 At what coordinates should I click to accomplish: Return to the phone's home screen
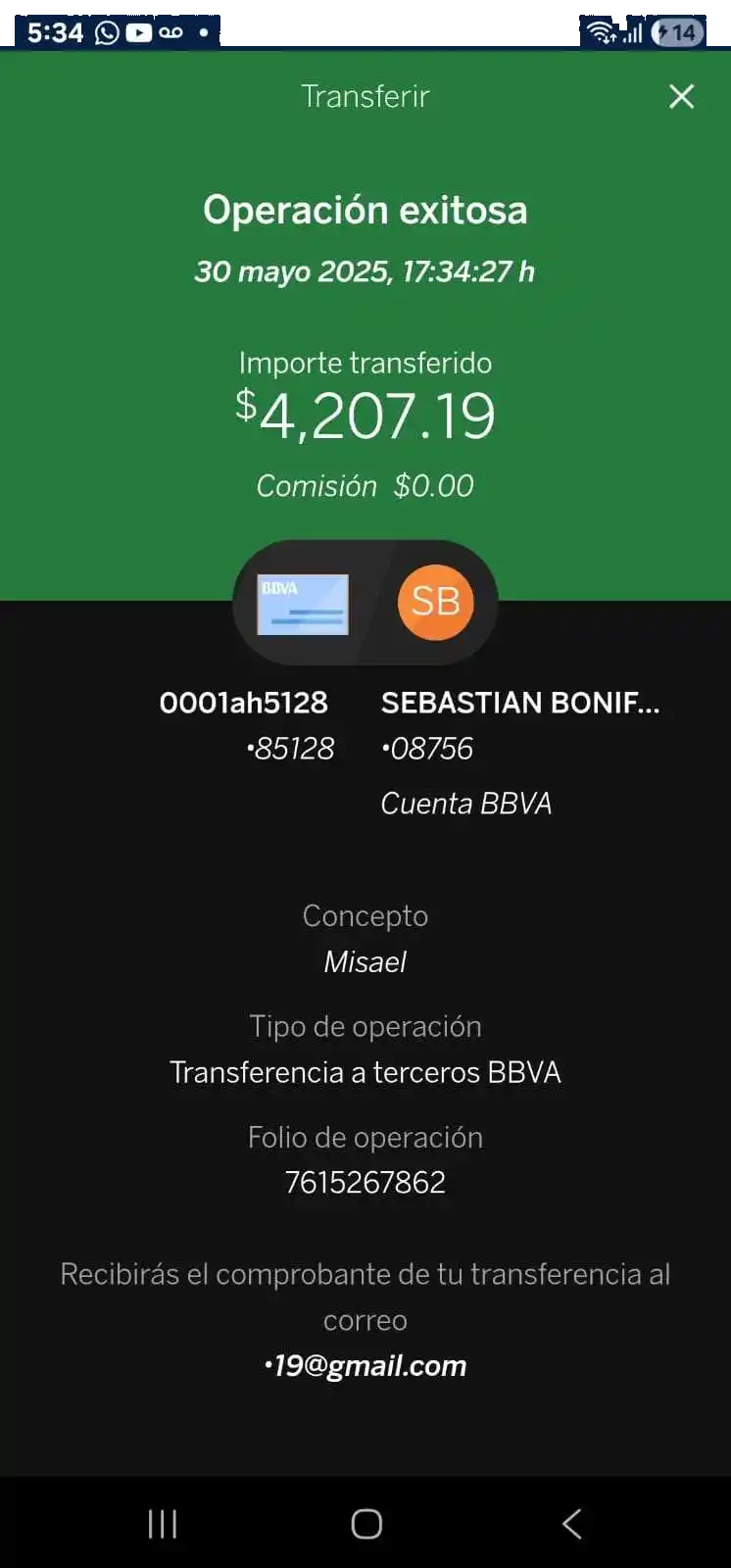click(x=366, y=1523)
